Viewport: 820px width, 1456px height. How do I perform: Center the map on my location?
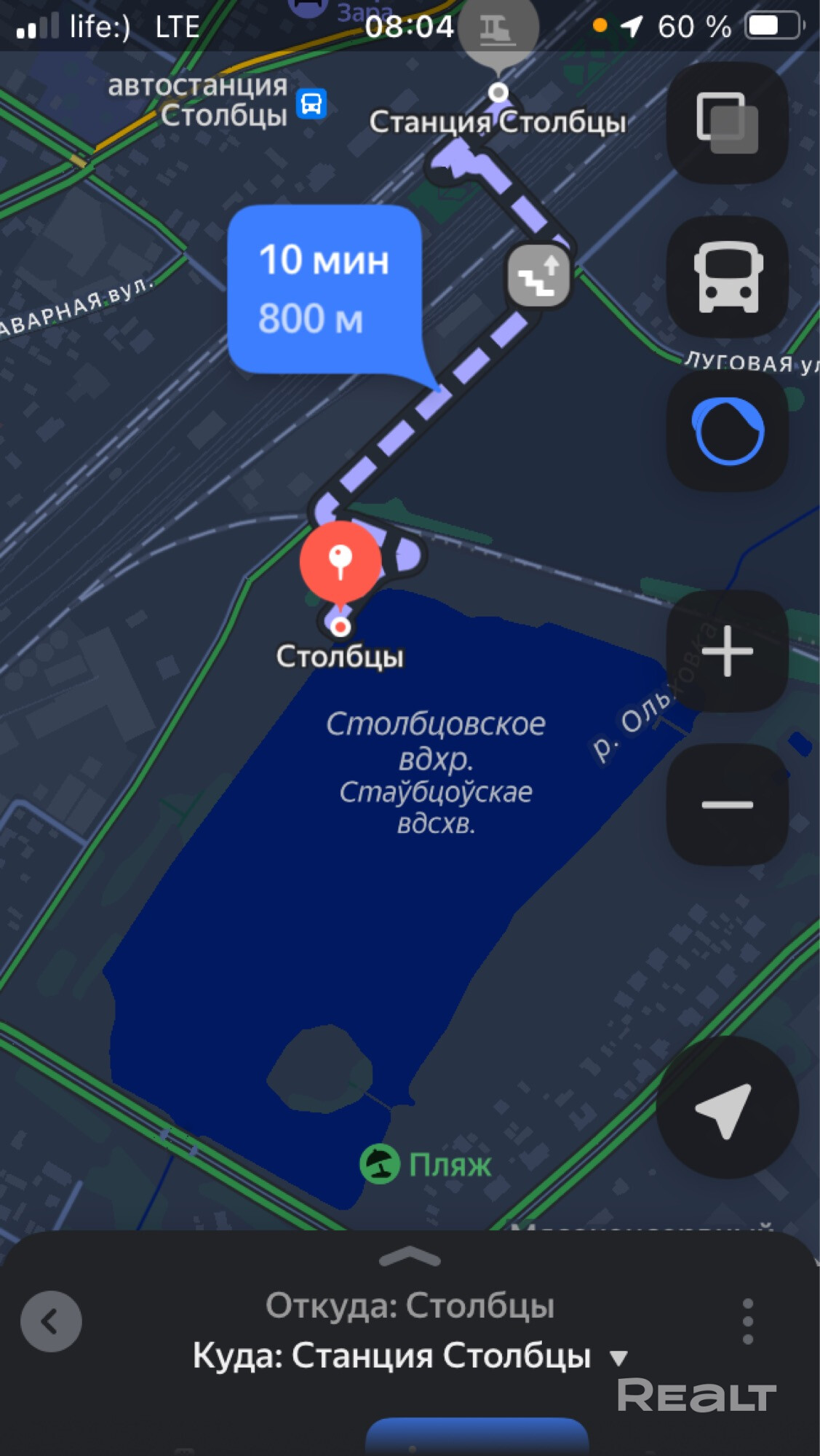click(x=725, y=1108)
